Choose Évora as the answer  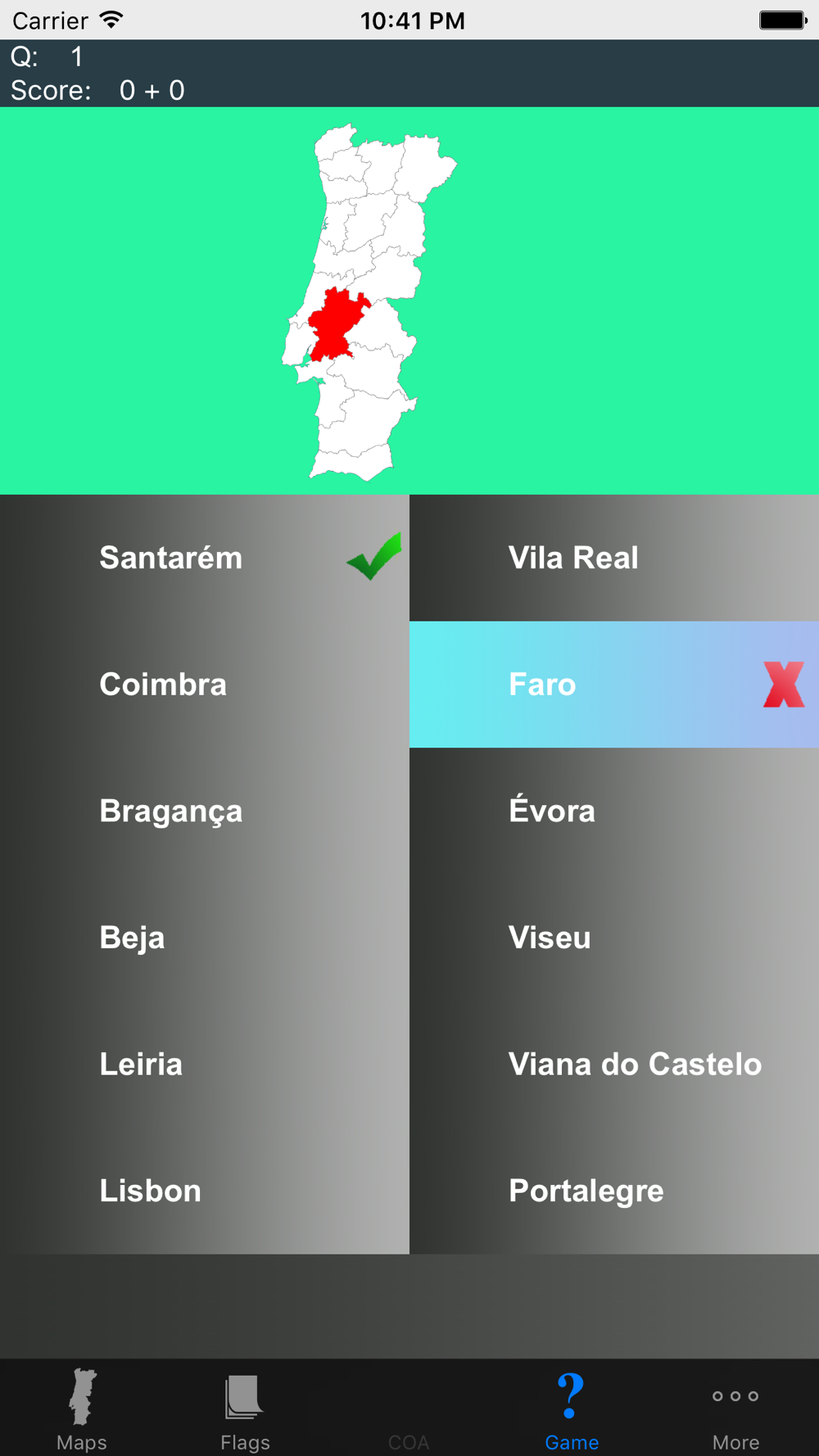tap(614, 811)
